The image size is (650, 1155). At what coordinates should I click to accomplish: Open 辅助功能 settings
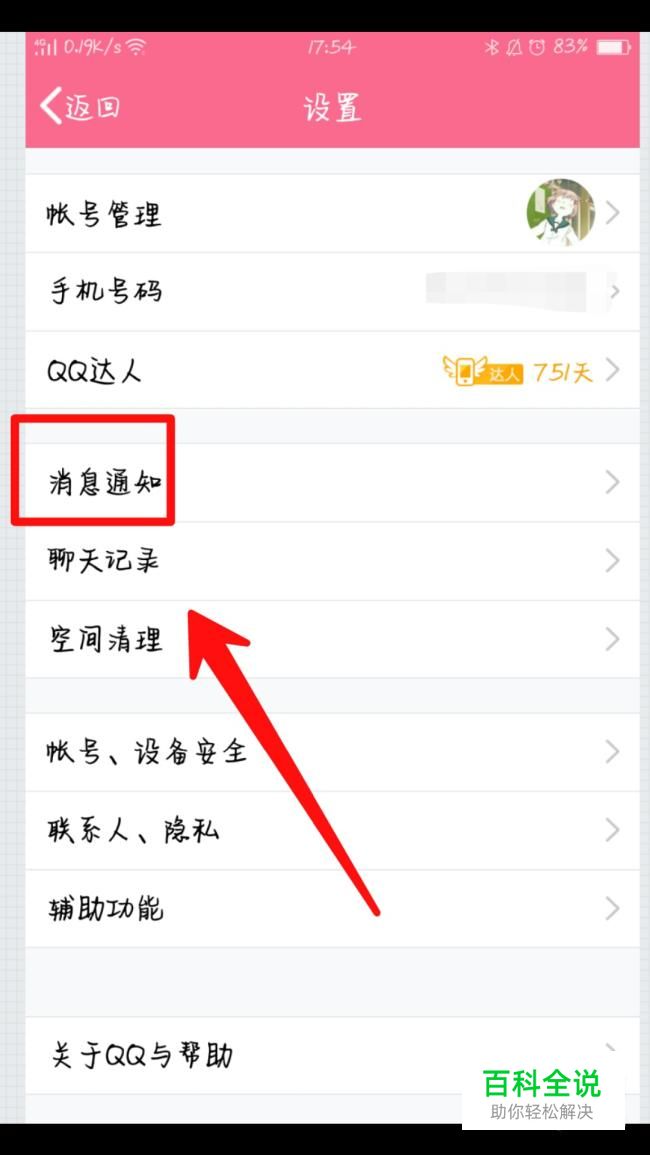coord(332,909)
